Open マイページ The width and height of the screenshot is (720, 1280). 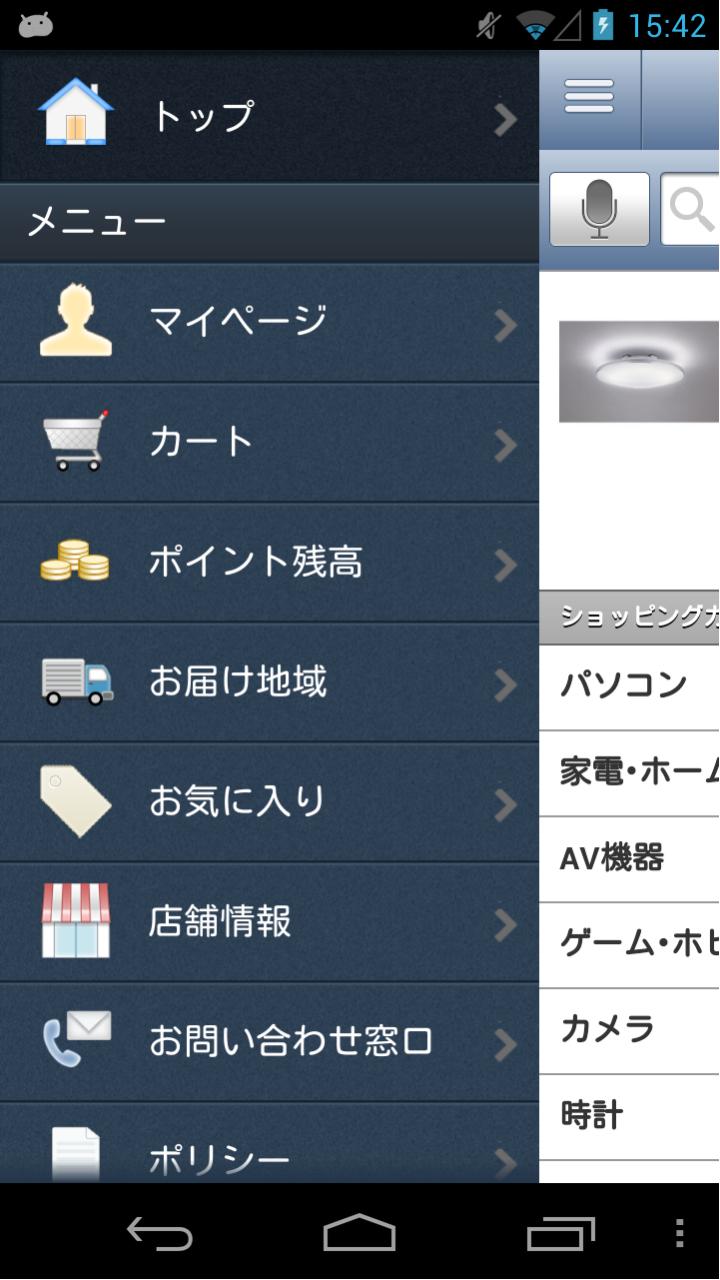[269, 322]
